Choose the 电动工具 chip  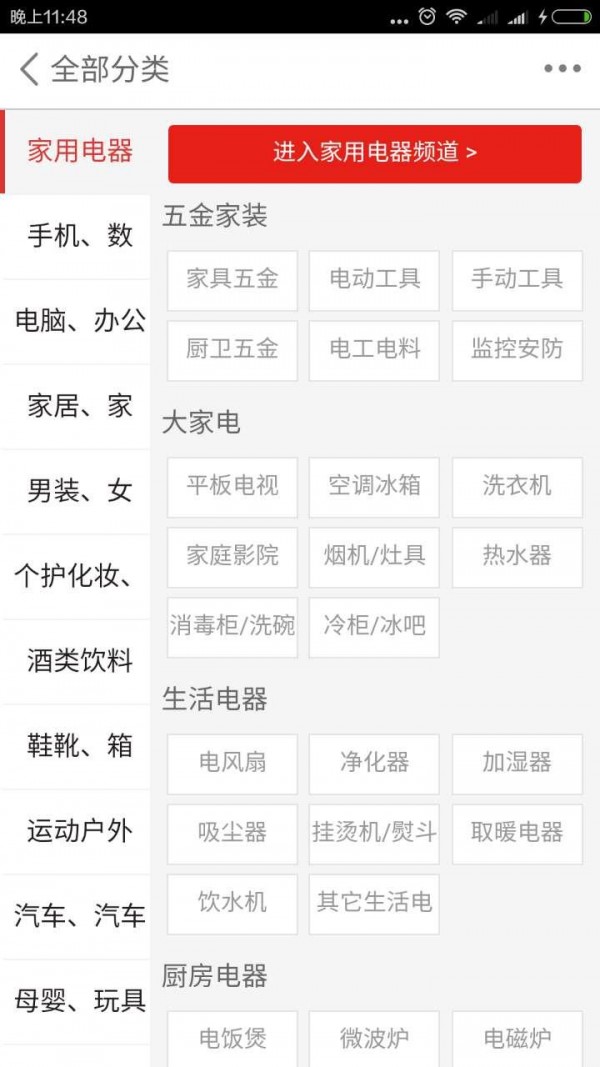point(374,279)
